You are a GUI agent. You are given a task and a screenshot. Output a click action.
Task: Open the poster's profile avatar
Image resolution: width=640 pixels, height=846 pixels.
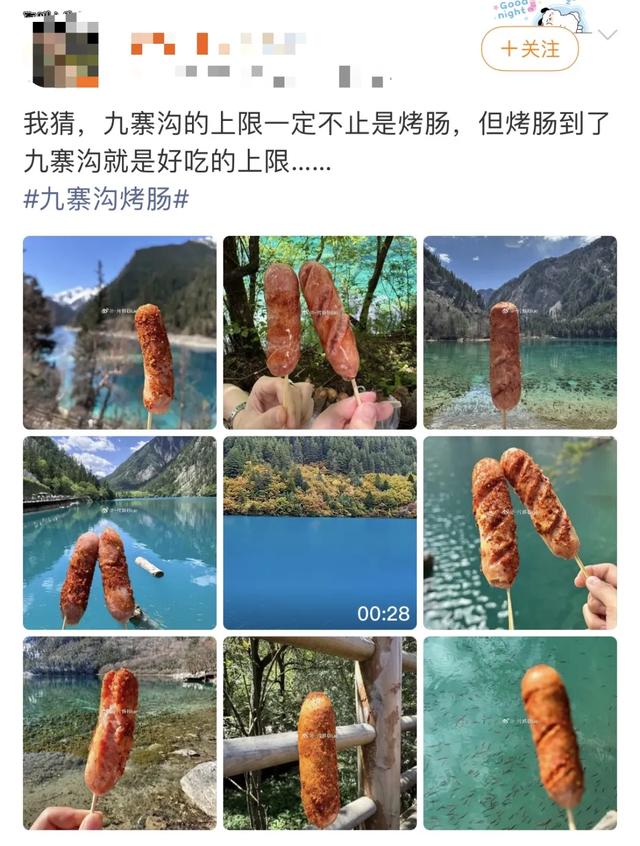pyautogui.click(x=66, y=50)
